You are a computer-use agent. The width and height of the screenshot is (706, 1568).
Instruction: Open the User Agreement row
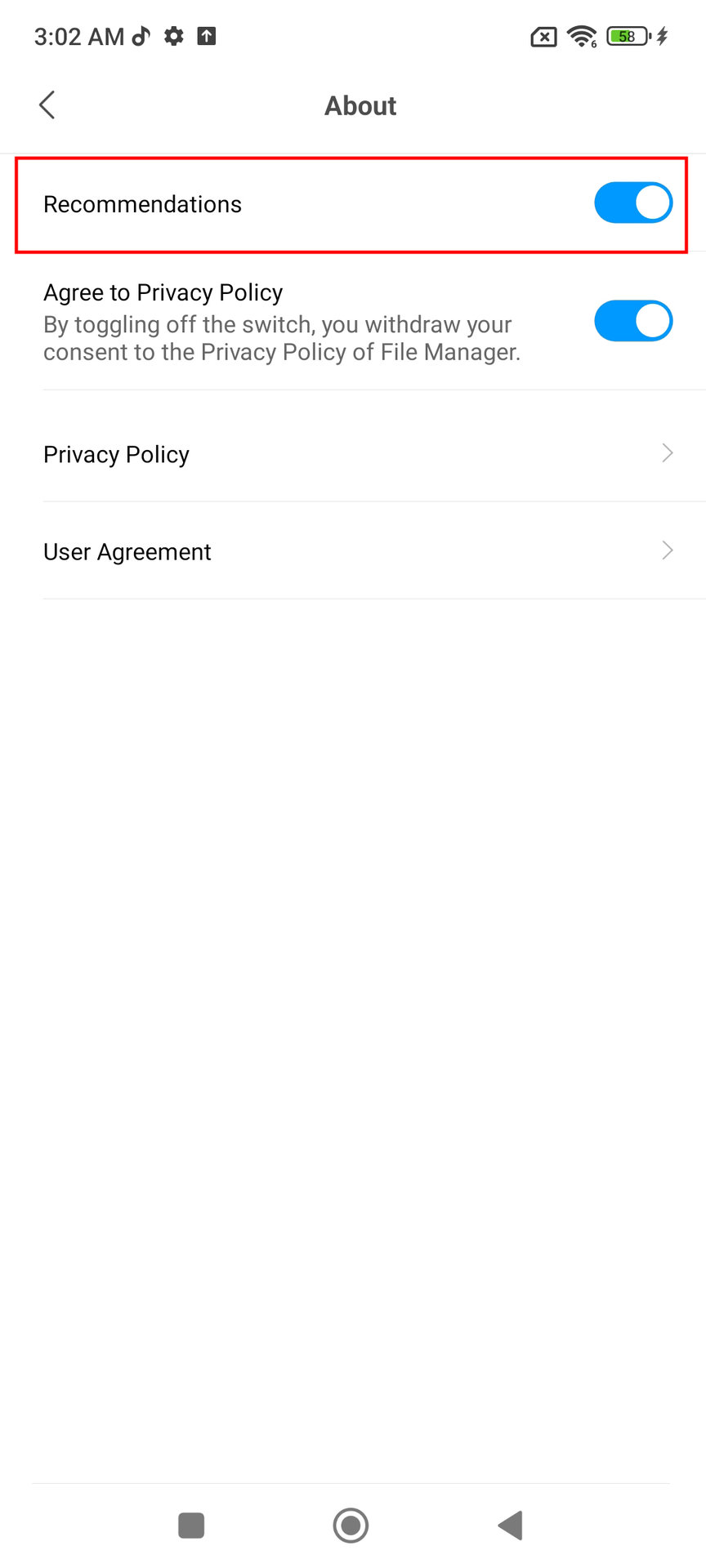358,552
